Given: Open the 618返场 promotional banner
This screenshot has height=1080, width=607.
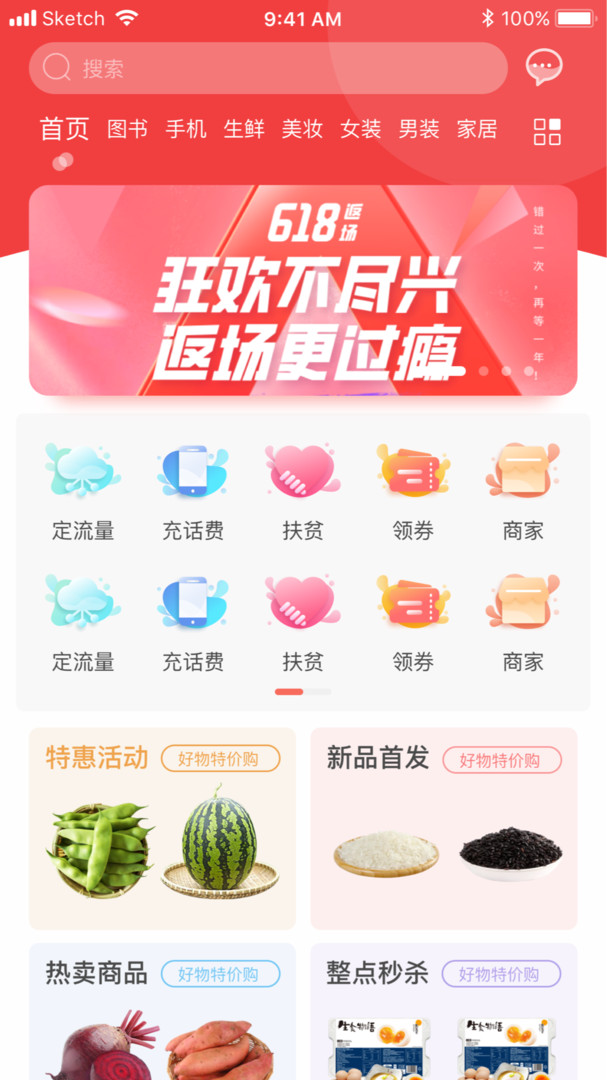Looking at the screenshot, I should [x=303, y=290].
